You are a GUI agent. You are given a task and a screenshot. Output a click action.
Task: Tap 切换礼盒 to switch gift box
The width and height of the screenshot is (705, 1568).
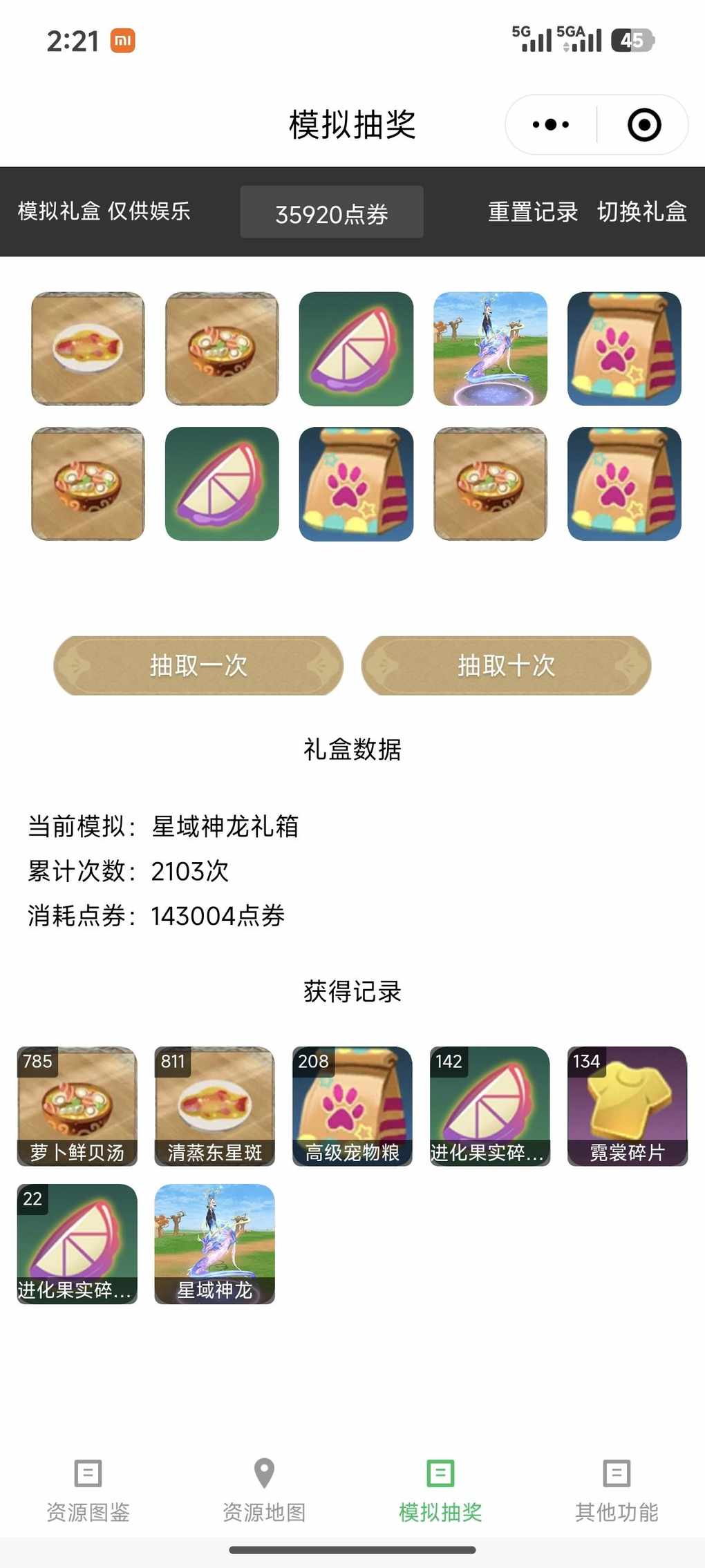tap(641, 212)
